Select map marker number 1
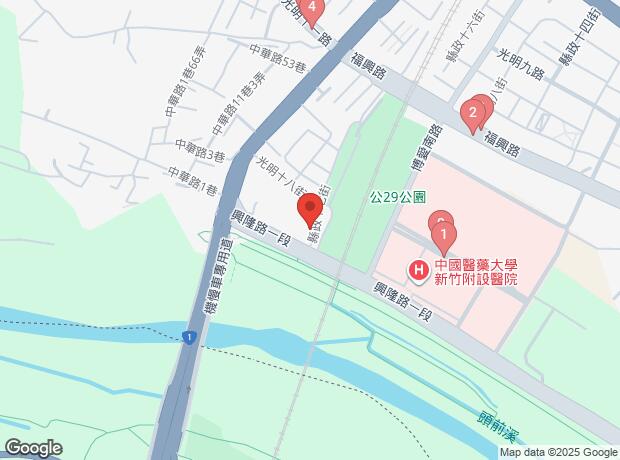This screenshot has height=460, width=620. tap(444, 237)
